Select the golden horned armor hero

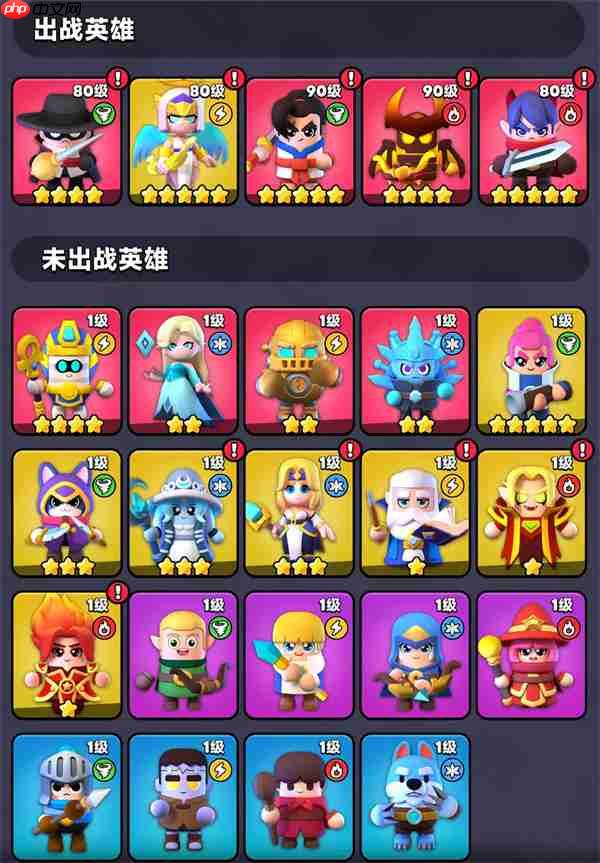click(415, 140)
